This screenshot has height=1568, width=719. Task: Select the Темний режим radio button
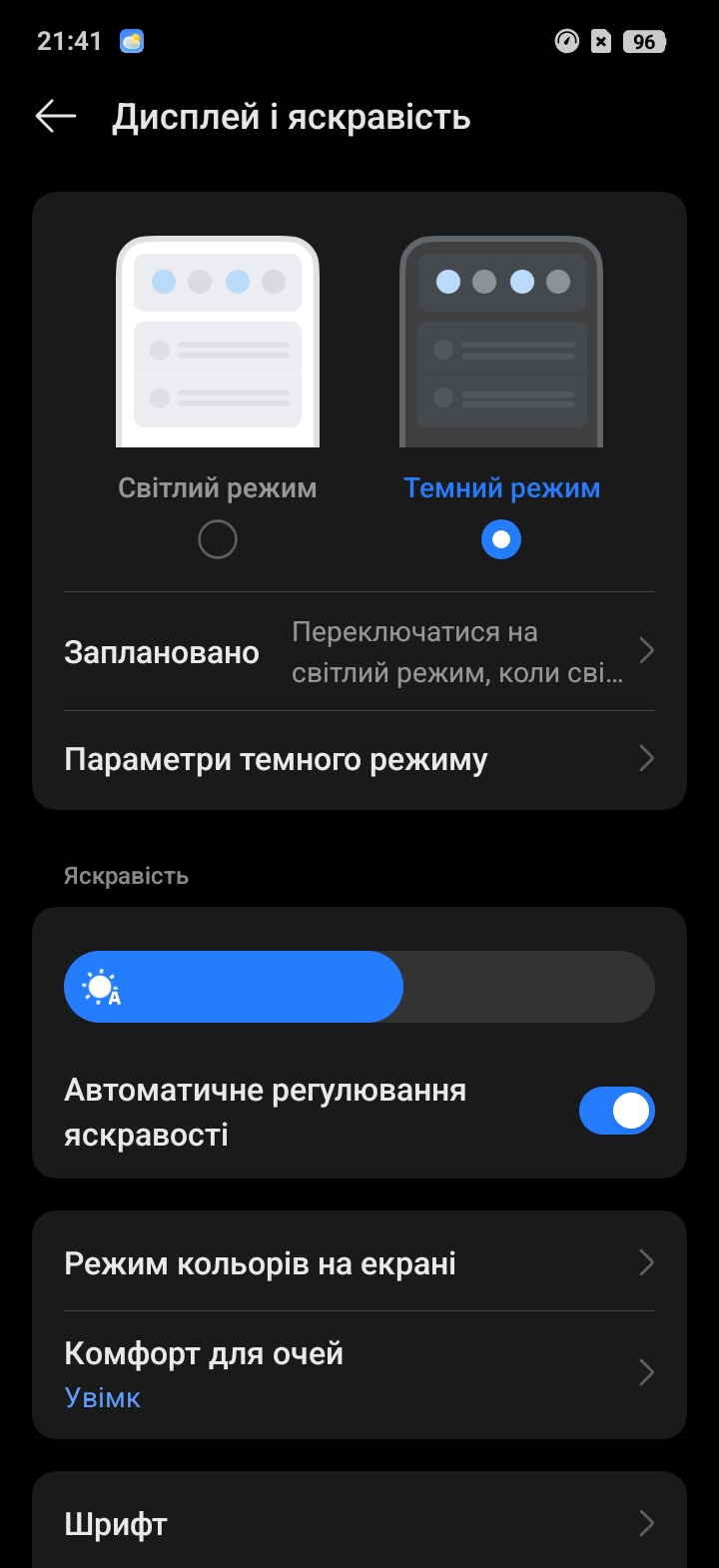[501, 539]
